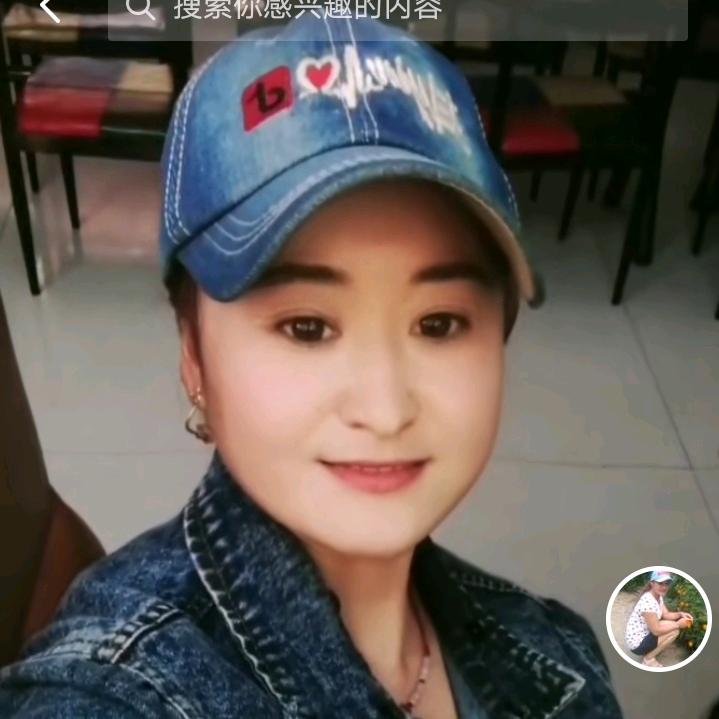Tap the search box to find content
This screenshot has height=719, width=719.
(x=397, y=12)
